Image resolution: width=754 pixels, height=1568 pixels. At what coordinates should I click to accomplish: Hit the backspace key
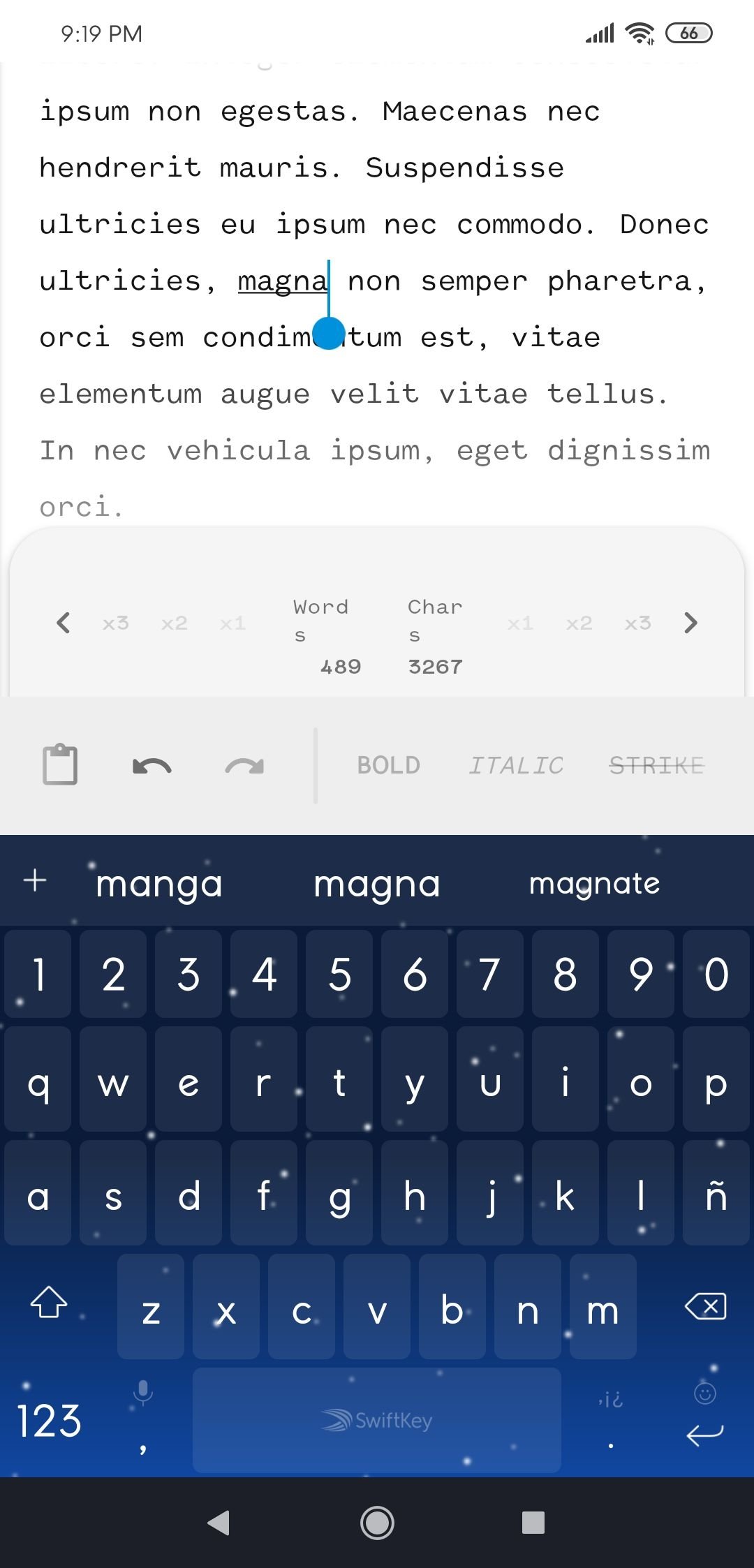tap(706, 1306)
